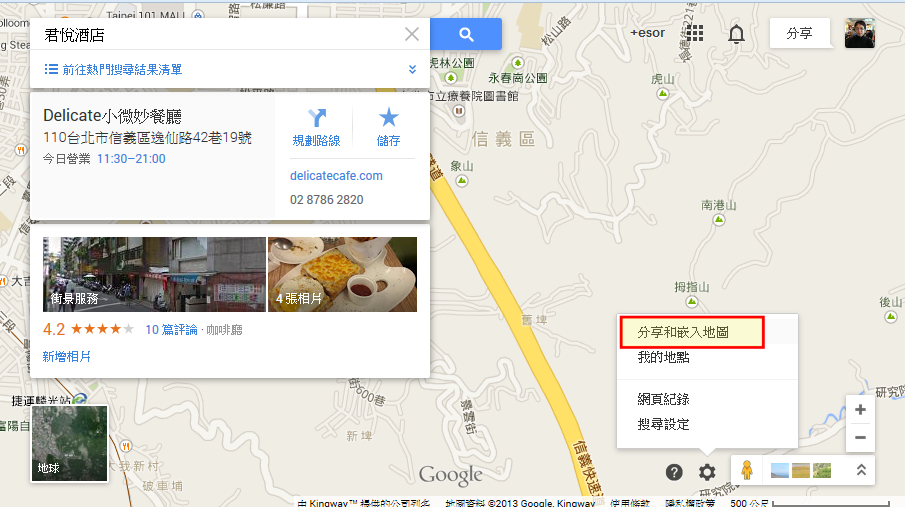Open the 街景服務 street view photo

(x=154, y=274)
